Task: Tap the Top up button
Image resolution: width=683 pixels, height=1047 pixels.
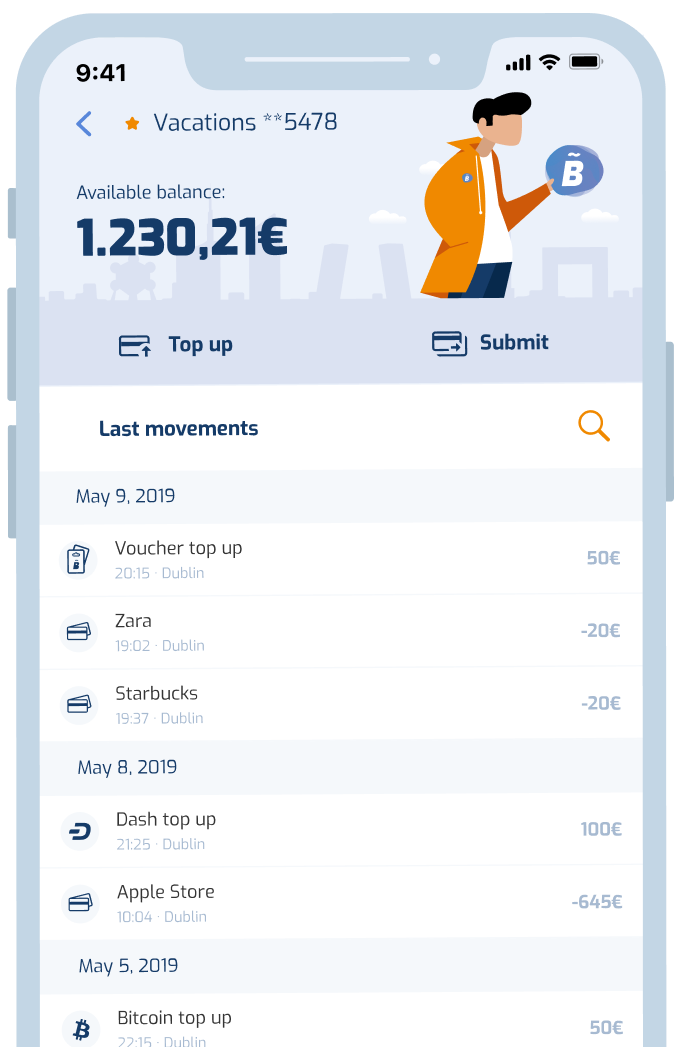Action: tap(176, 345)
